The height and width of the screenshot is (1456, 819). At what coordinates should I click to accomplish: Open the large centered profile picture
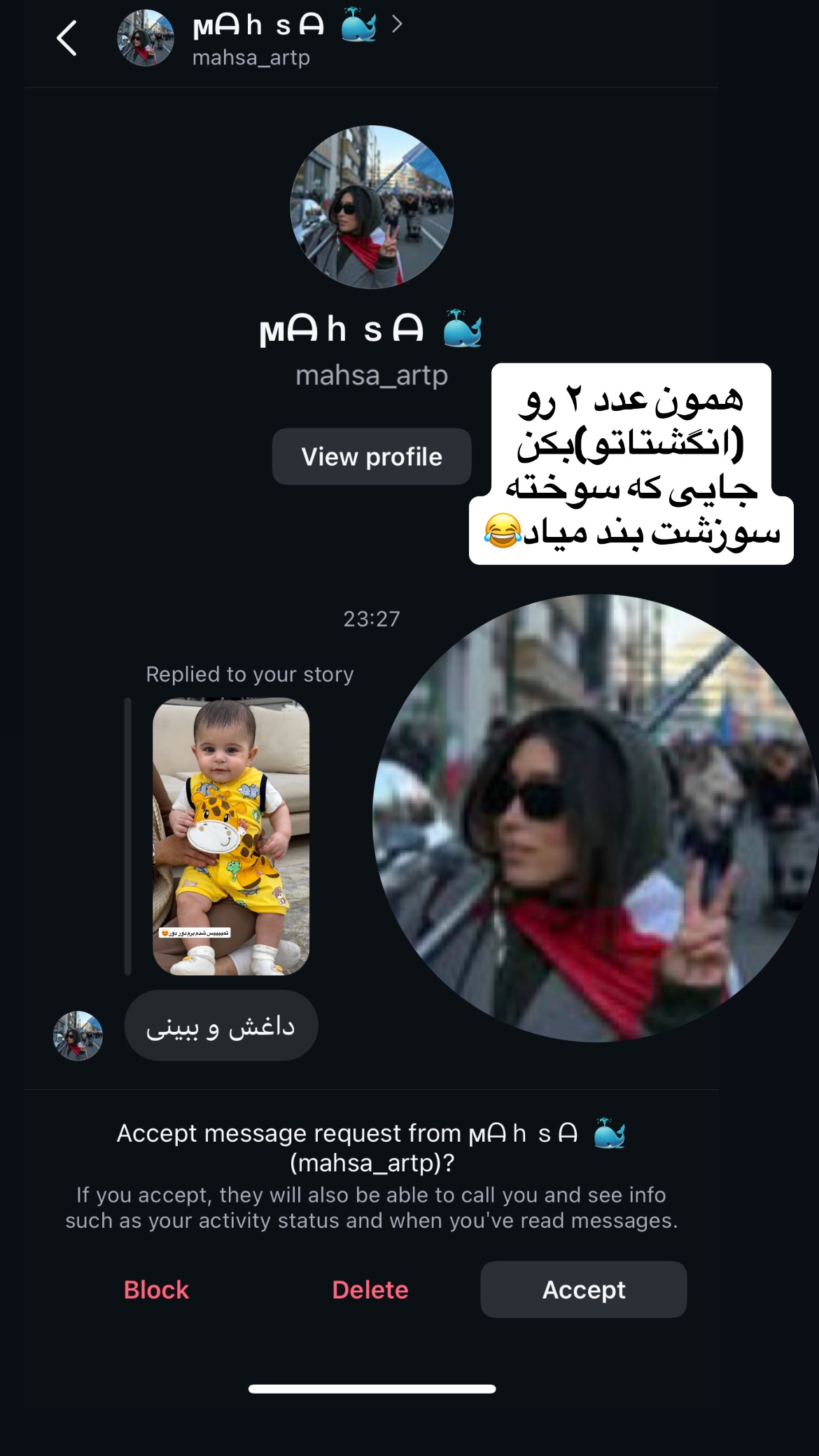[372, 207]
